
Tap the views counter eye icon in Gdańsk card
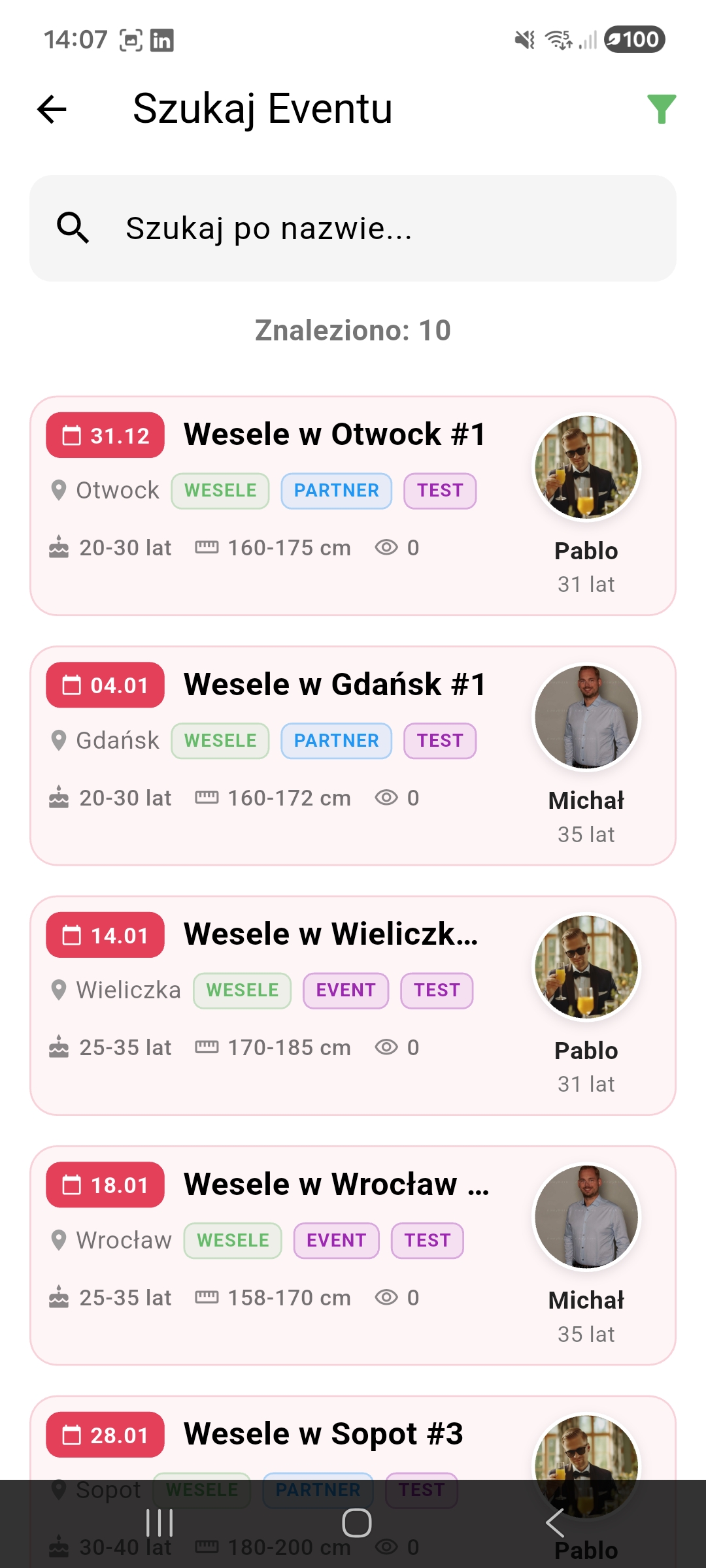(387, 797)
